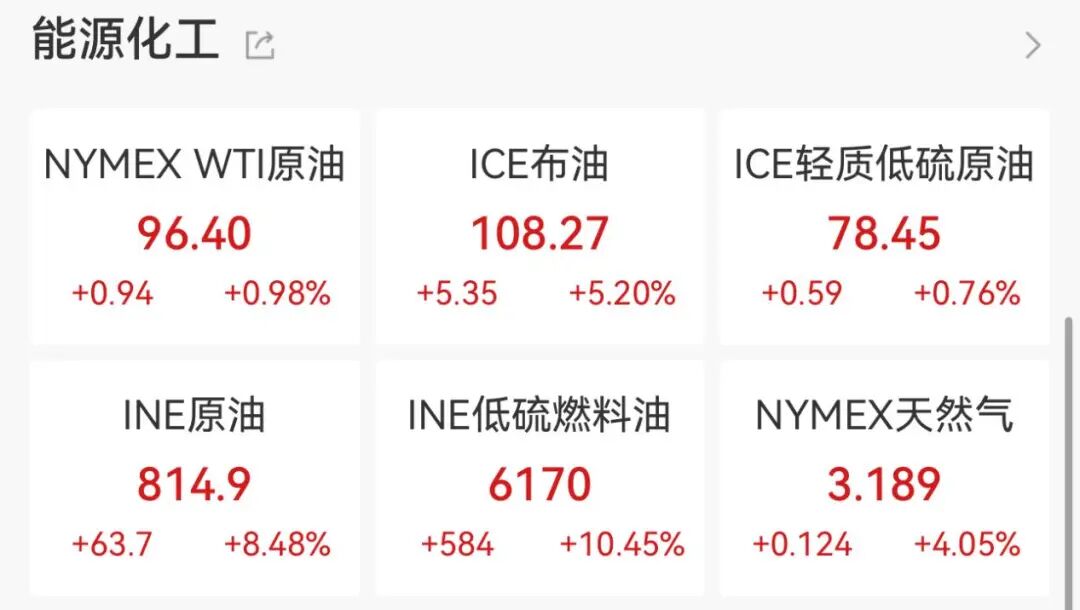Open the INE原油 quote card
This screenshot has width=1080, height=610.
coord(194,478)
